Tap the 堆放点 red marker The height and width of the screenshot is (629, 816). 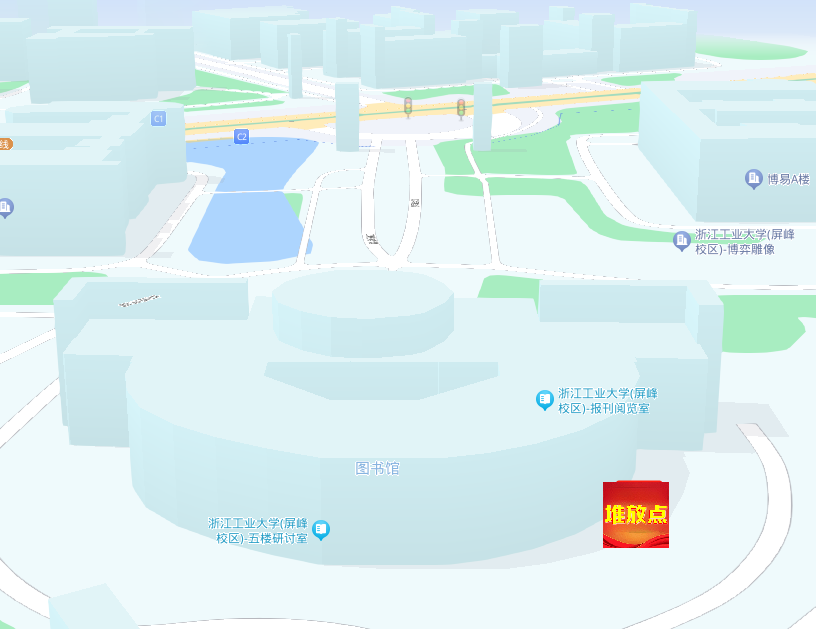[635, 514]
